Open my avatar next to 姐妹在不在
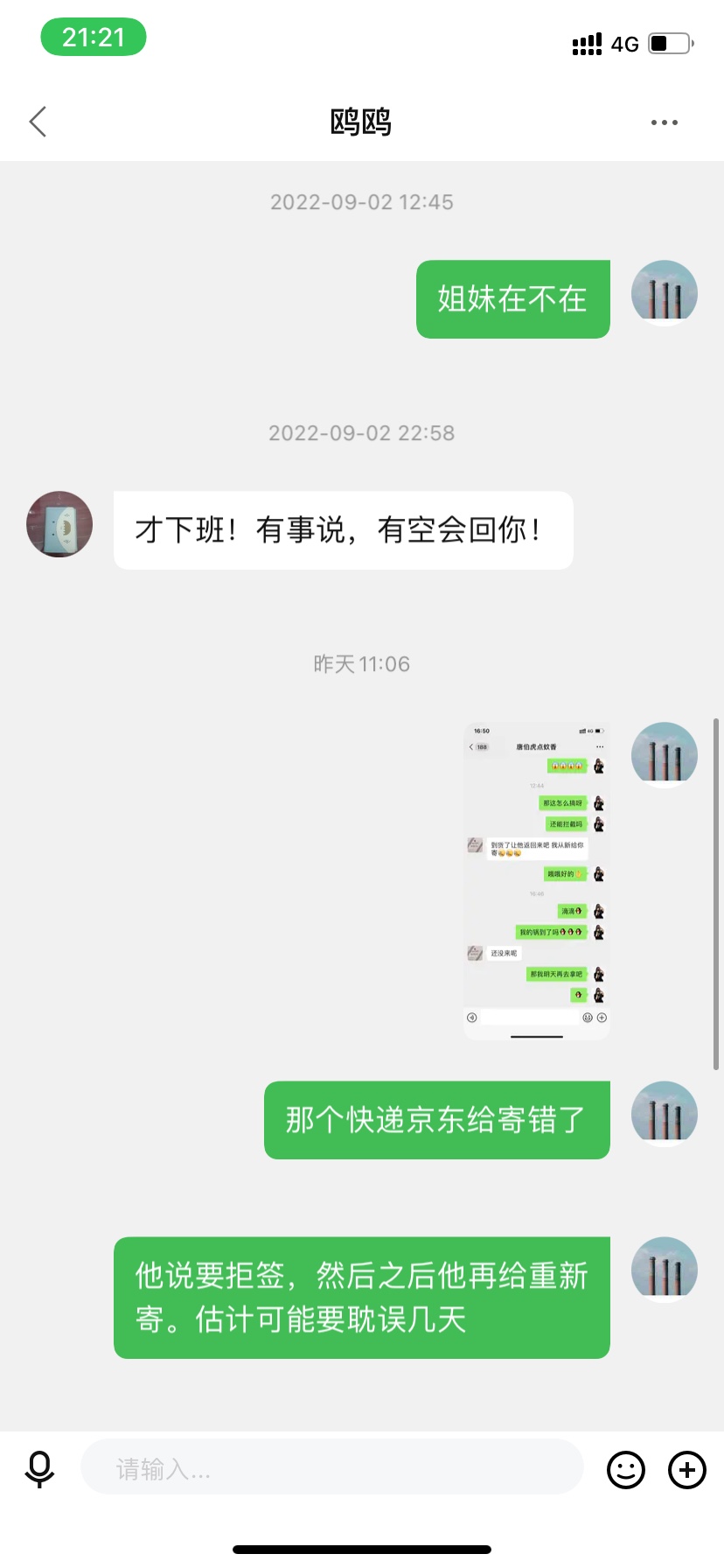 tap(664, 293)
